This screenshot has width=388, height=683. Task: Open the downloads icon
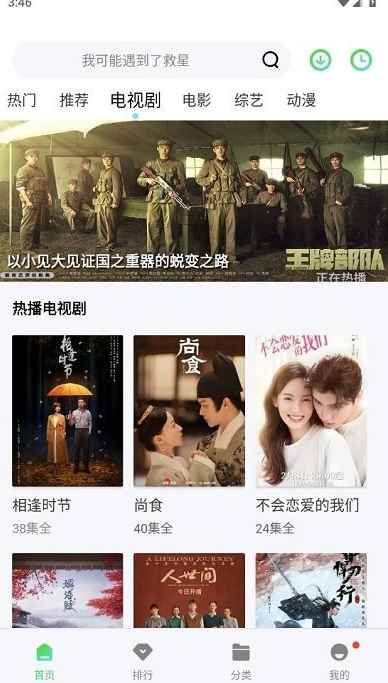click(x=321, y=60)
